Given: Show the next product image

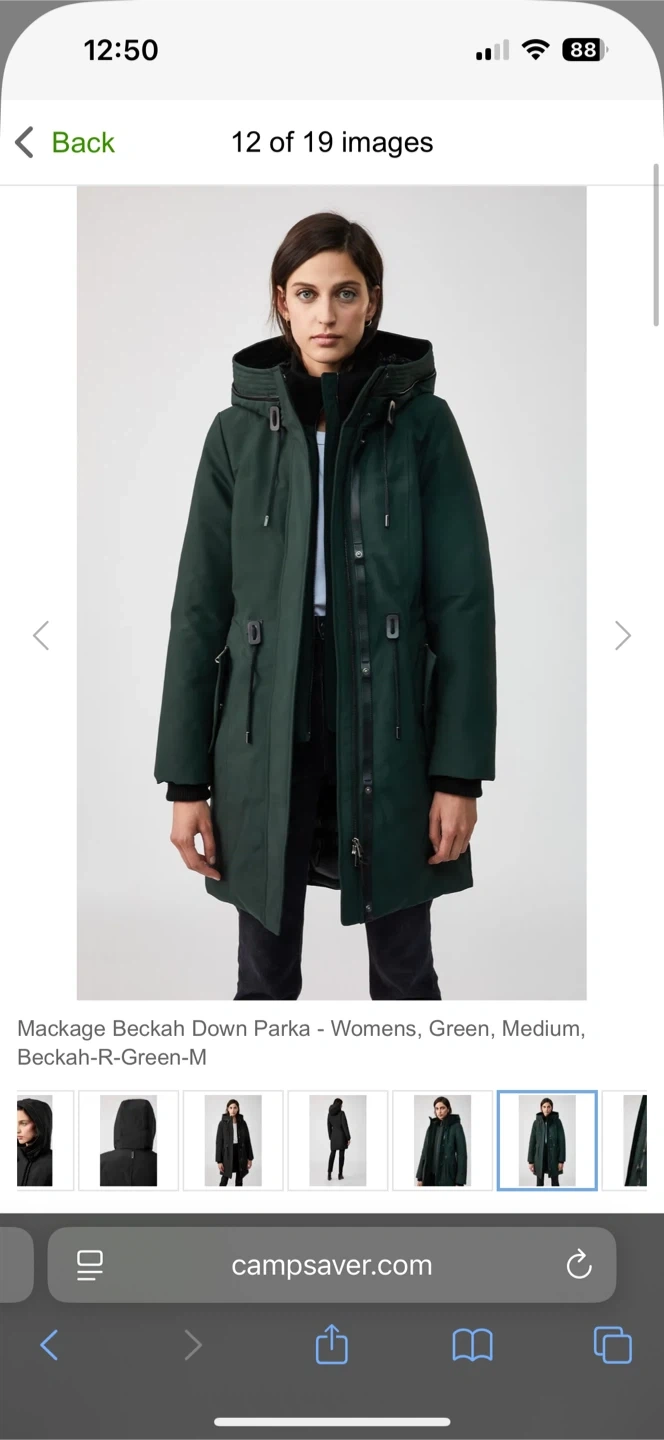Looking at the screenshot, I should pos(622,635).
